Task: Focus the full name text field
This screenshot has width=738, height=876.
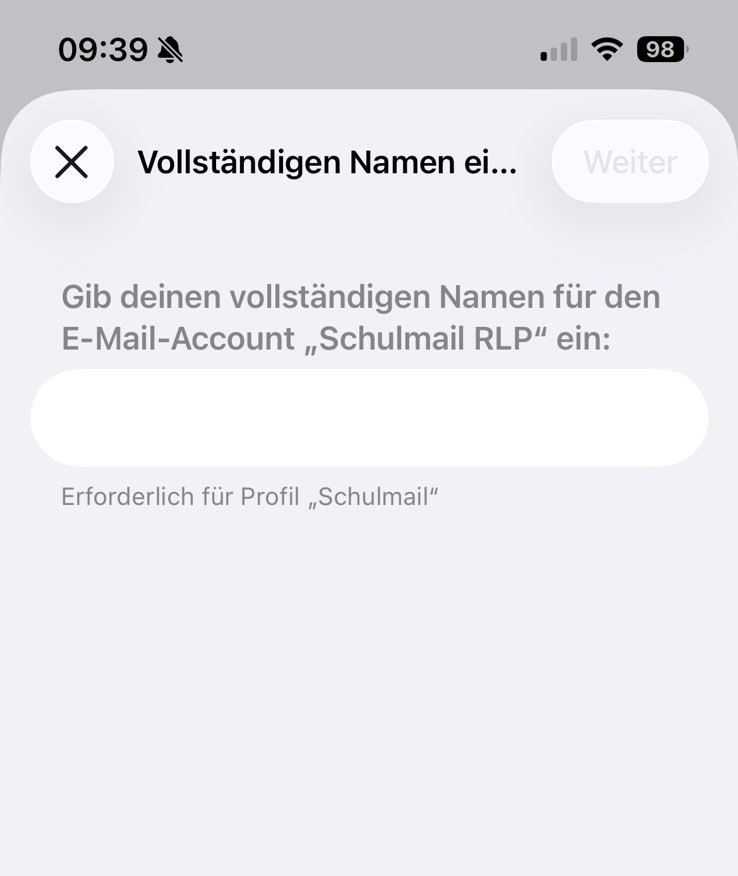Action: coord(369,418)
